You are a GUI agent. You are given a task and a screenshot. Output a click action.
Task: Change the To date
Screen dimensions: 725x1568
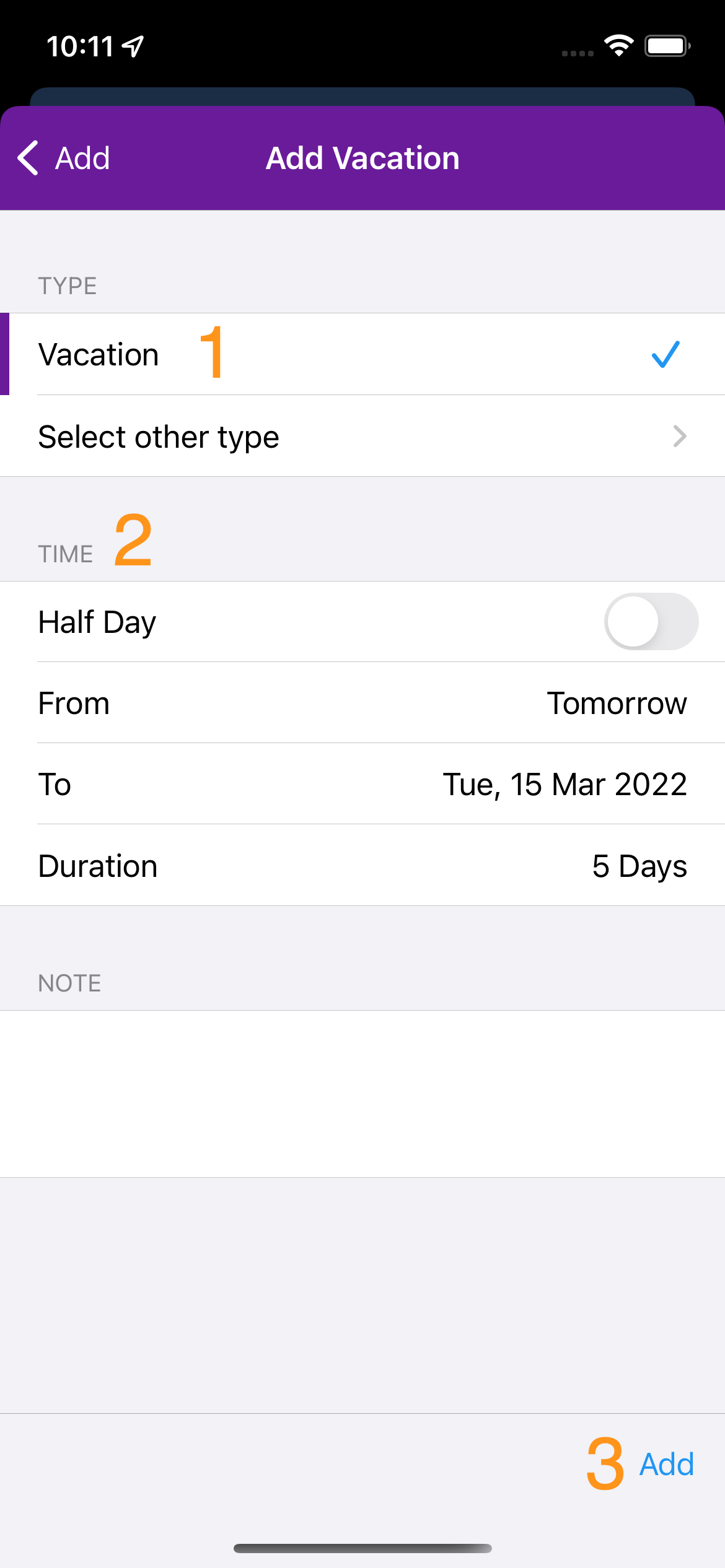362,784
